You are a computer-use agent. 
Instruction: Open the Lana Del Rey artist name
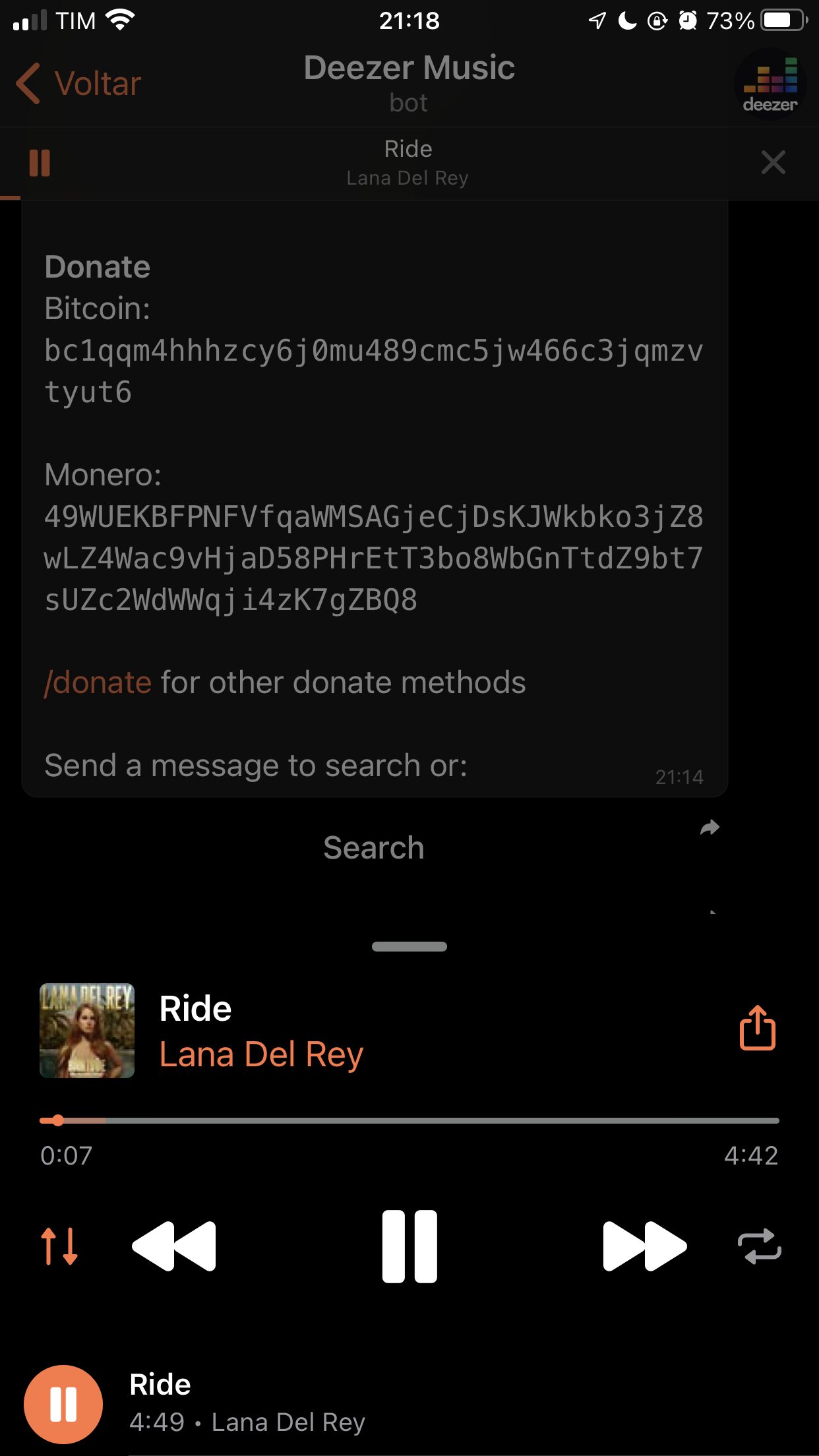click(x=261, y=1054)
